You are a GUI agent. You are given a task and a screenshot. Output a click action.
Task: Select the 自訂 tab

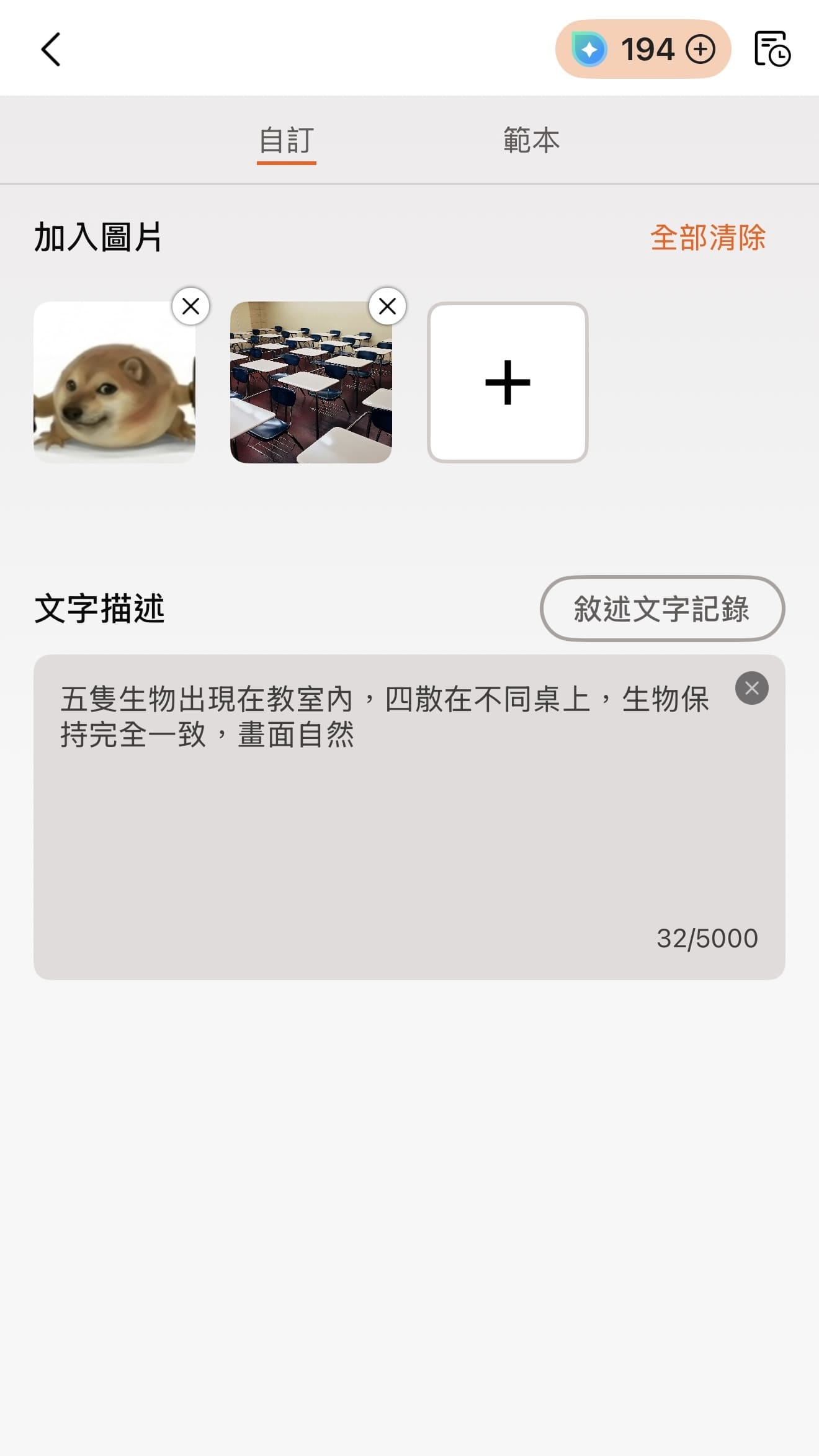pos(286,140)
